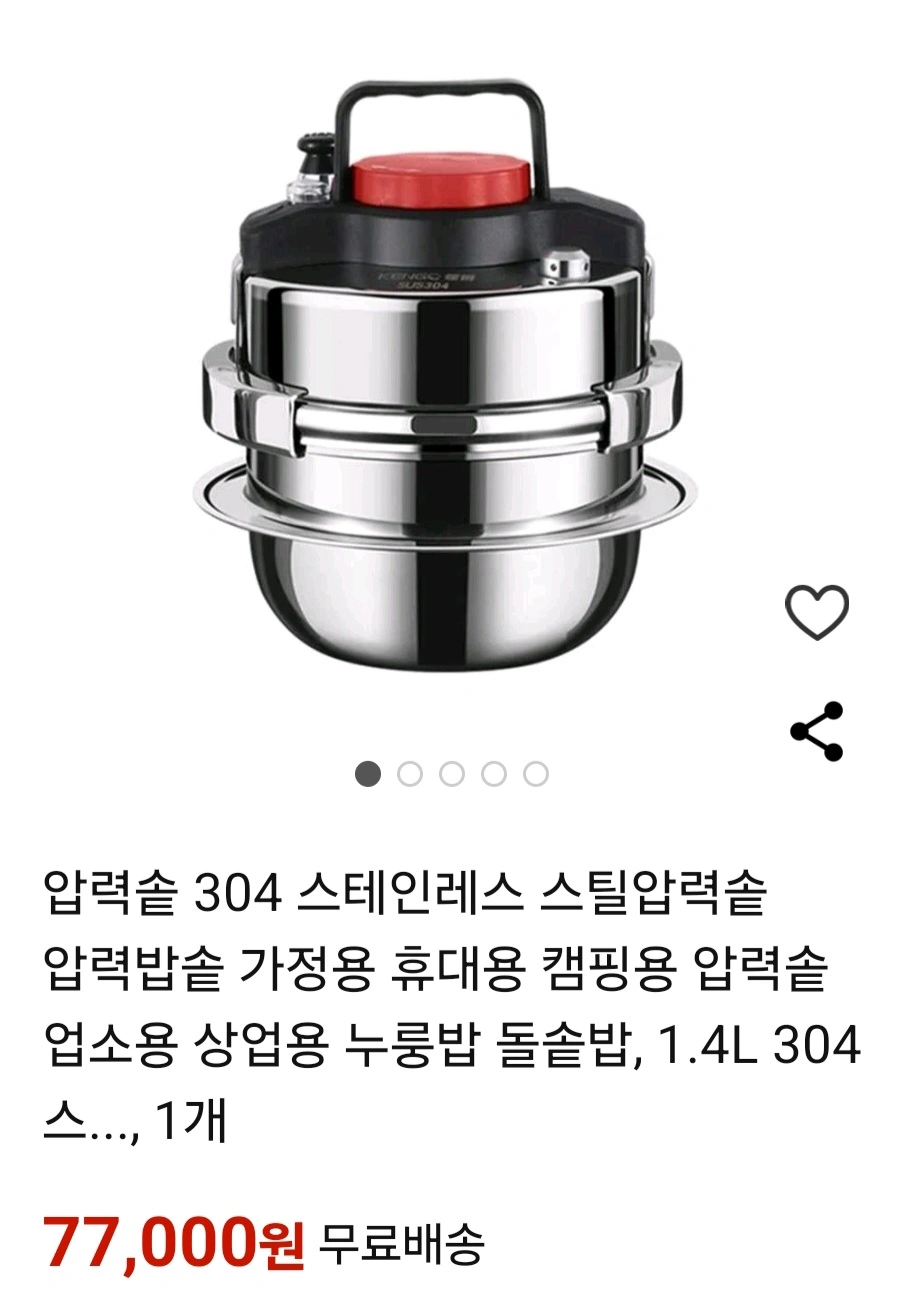Share this product listing
Screen dimensions: 904x1301
click(817, 731)
